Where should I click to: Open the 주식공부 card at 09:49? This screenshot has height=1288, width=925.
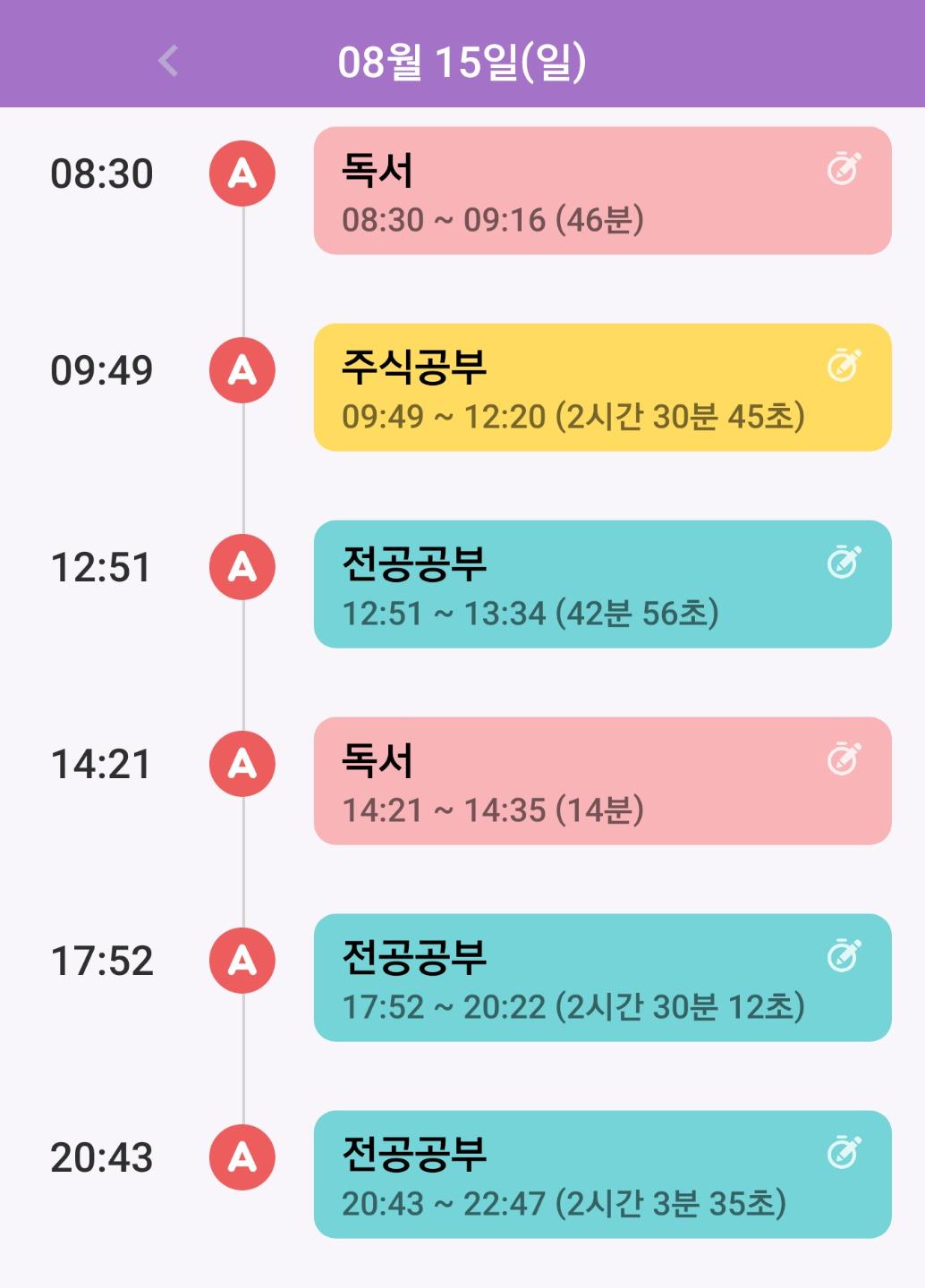coord(573,388)
